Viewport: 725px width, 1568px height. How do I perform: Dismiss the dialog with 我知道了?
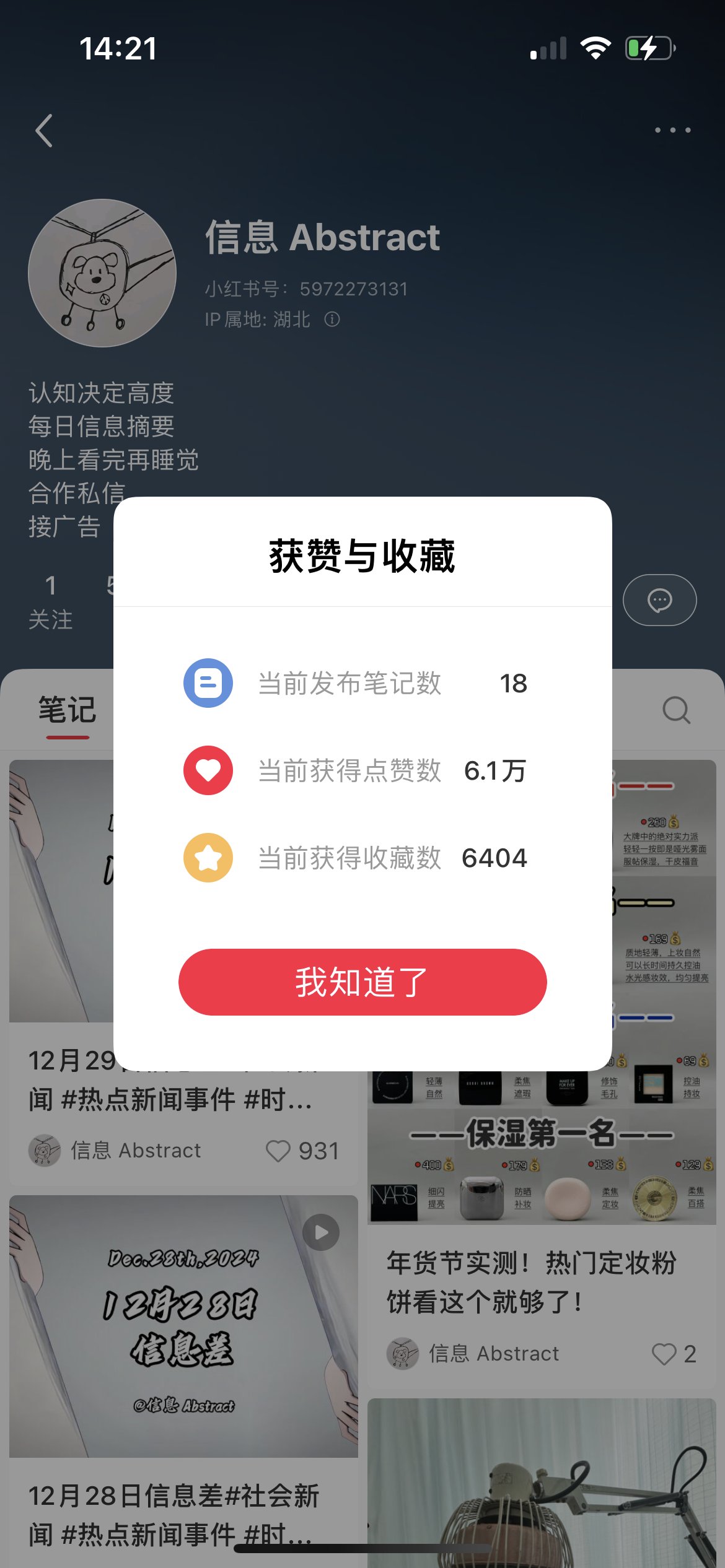pyautogui.click(x=362, y=982)
